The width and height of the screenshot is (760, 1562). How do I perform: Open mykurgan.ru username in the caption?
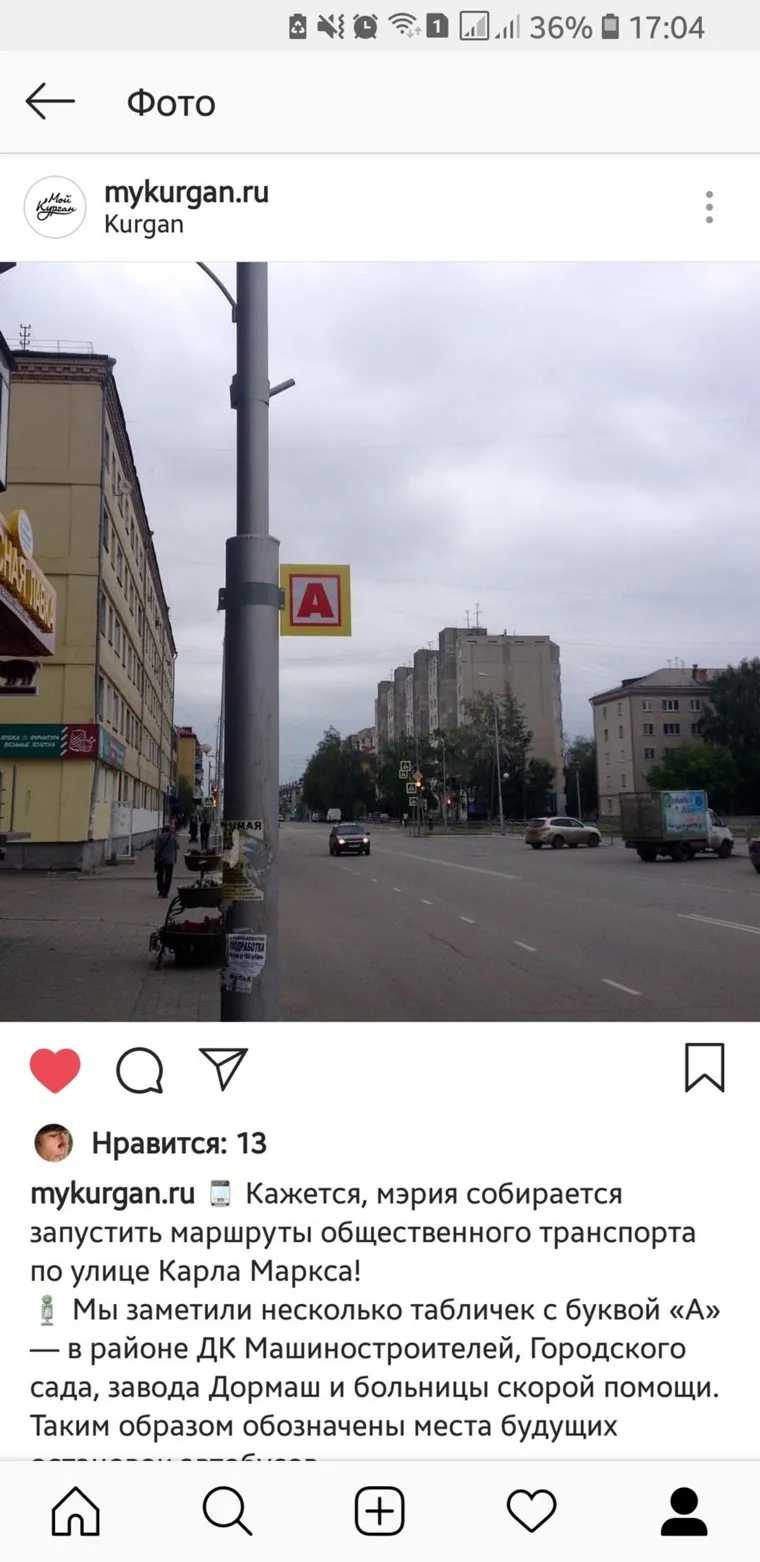(x=112, y=1194)
